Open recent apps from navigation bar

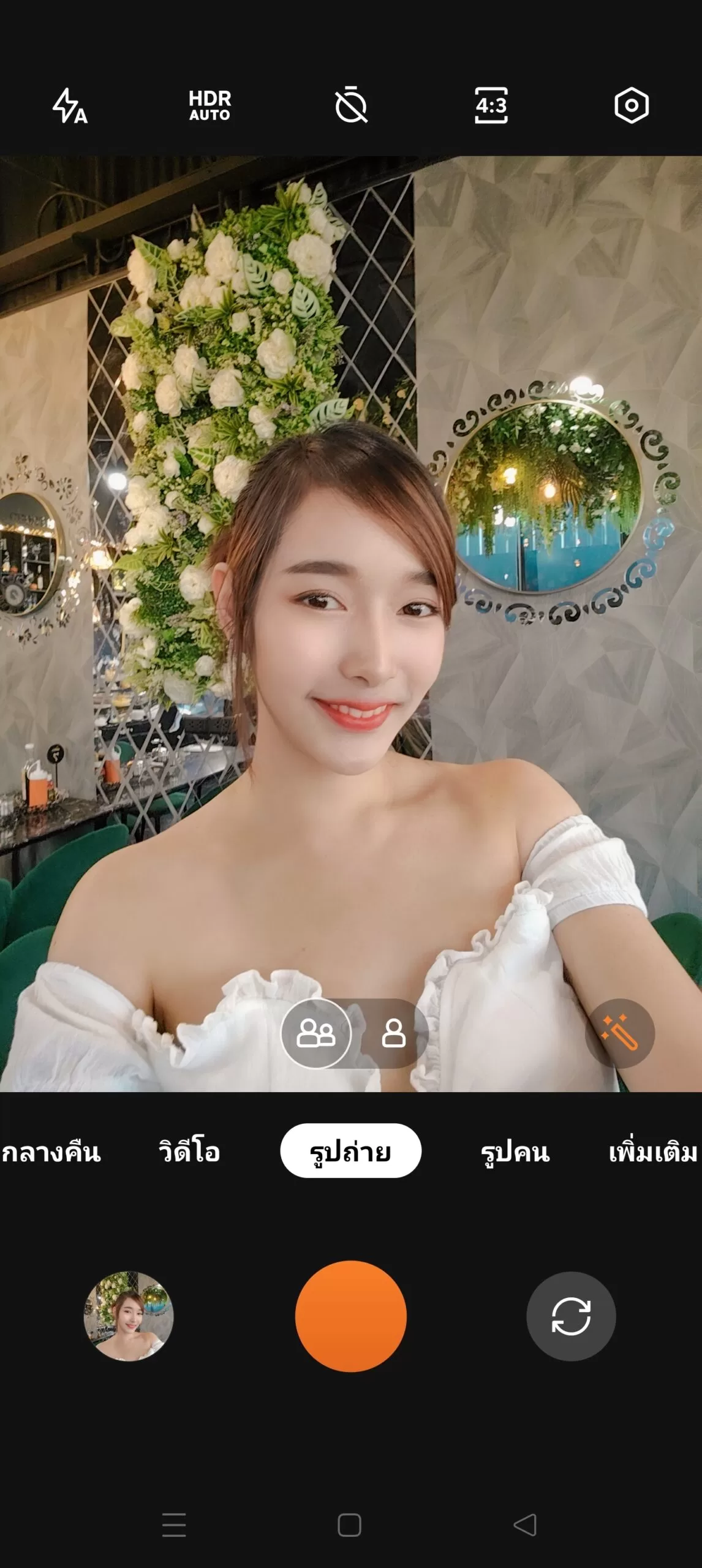[174, 1525]
